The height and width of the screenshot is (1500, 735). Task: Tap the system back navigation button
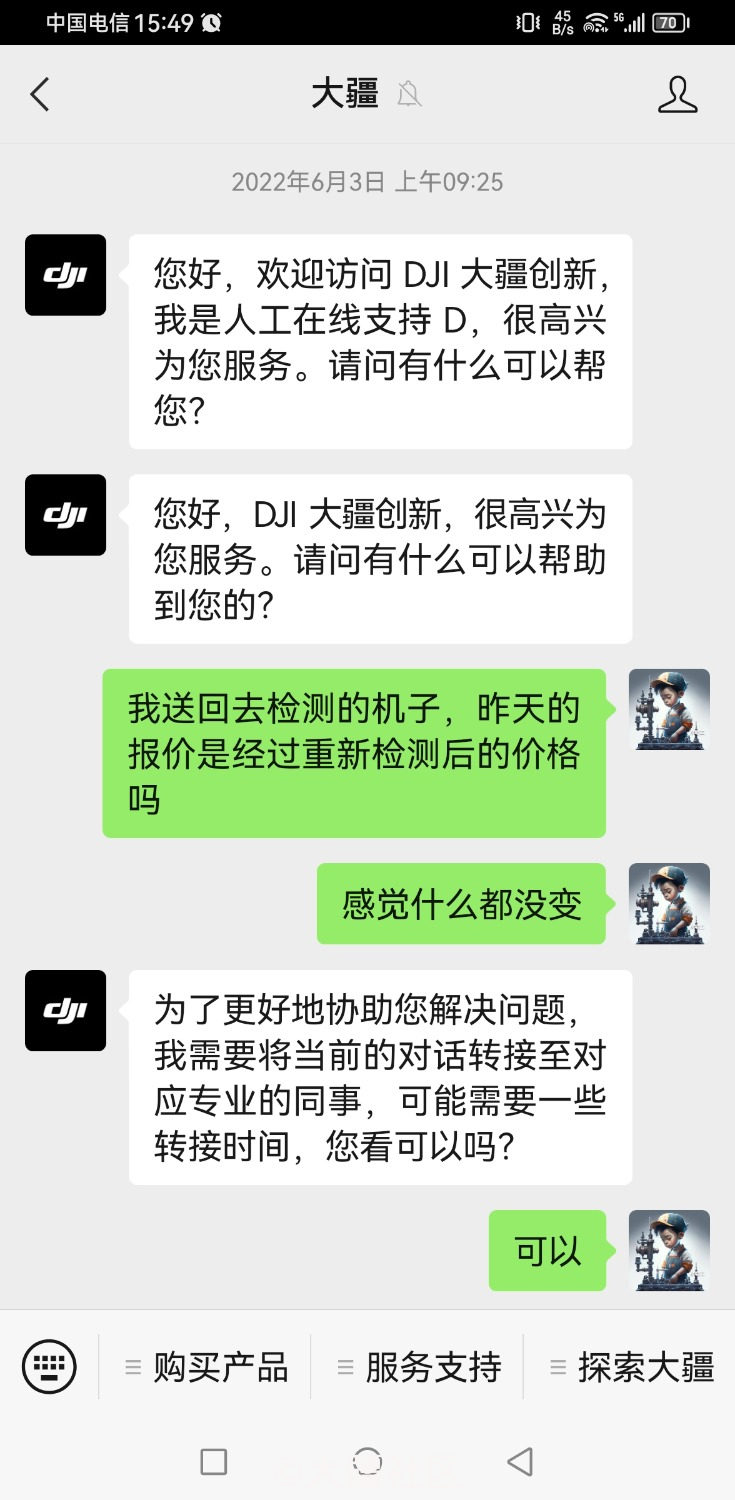[x=520, y=1462]
